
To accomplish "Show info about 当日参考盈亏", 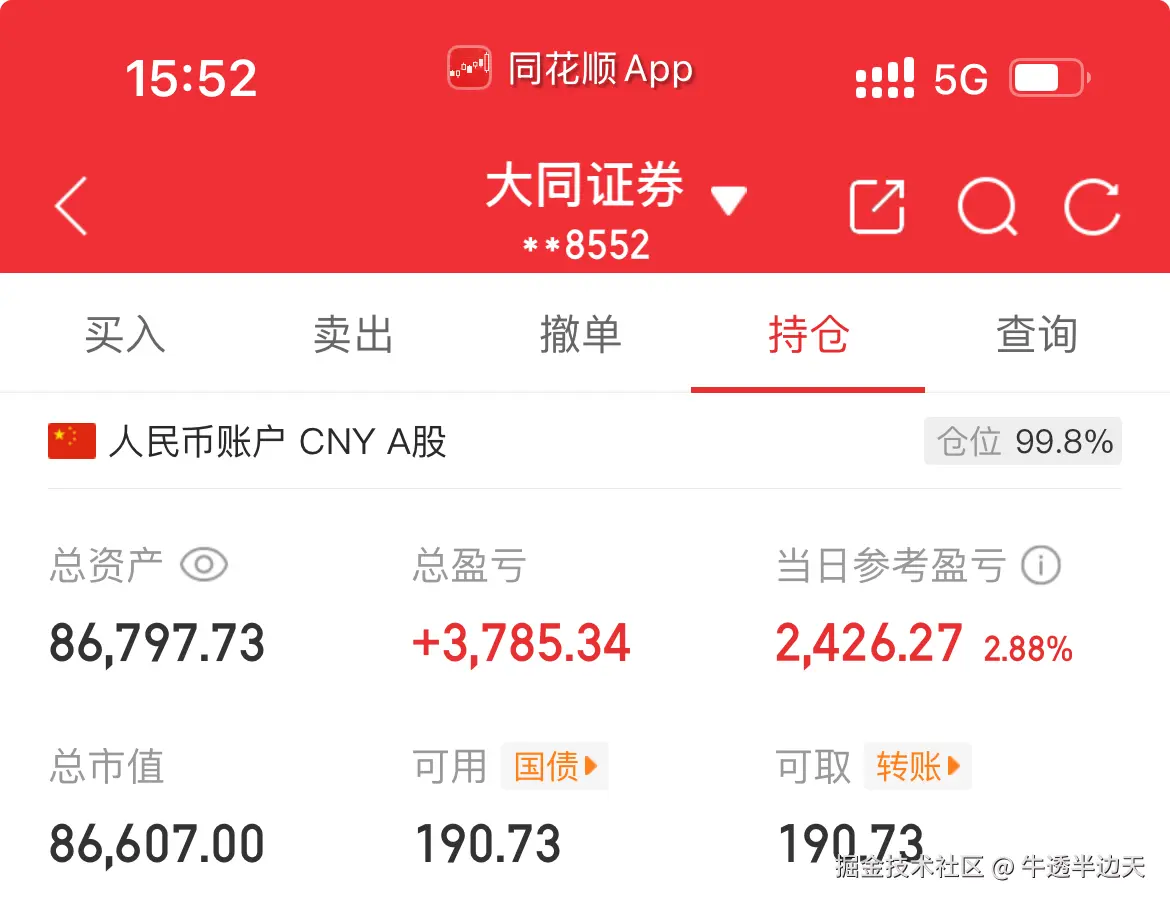I will click(x=1040, y=566).
